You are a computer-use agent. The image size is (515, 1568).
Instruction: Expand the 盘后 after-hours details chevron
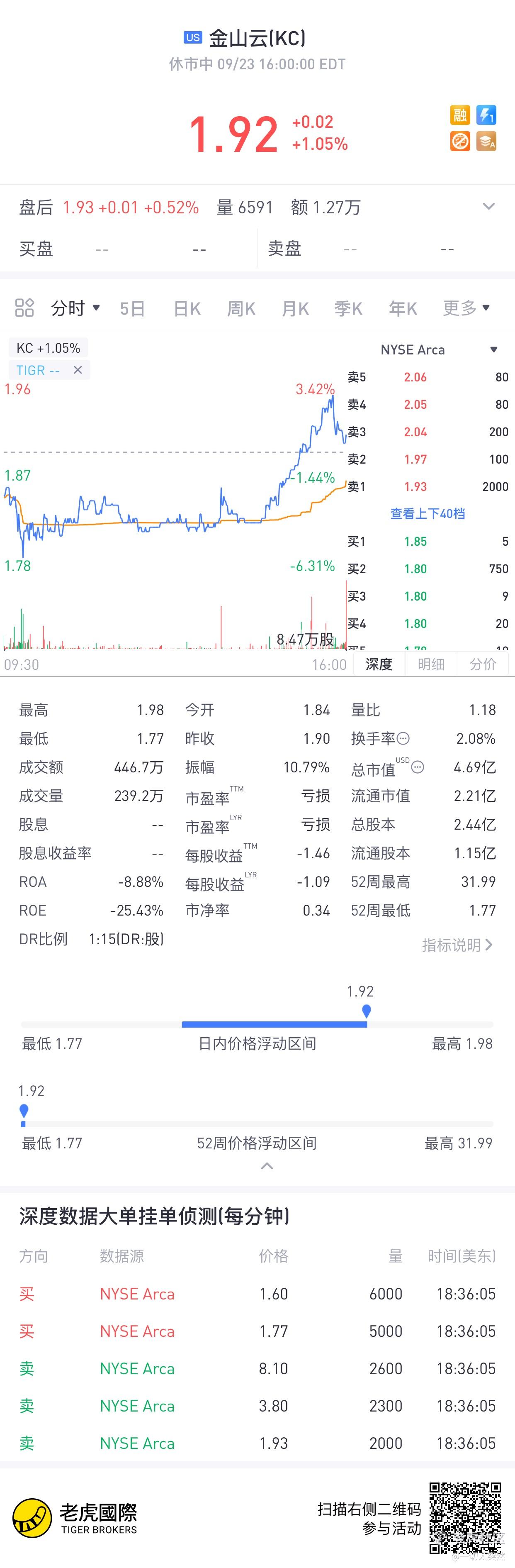click(488, 207)
